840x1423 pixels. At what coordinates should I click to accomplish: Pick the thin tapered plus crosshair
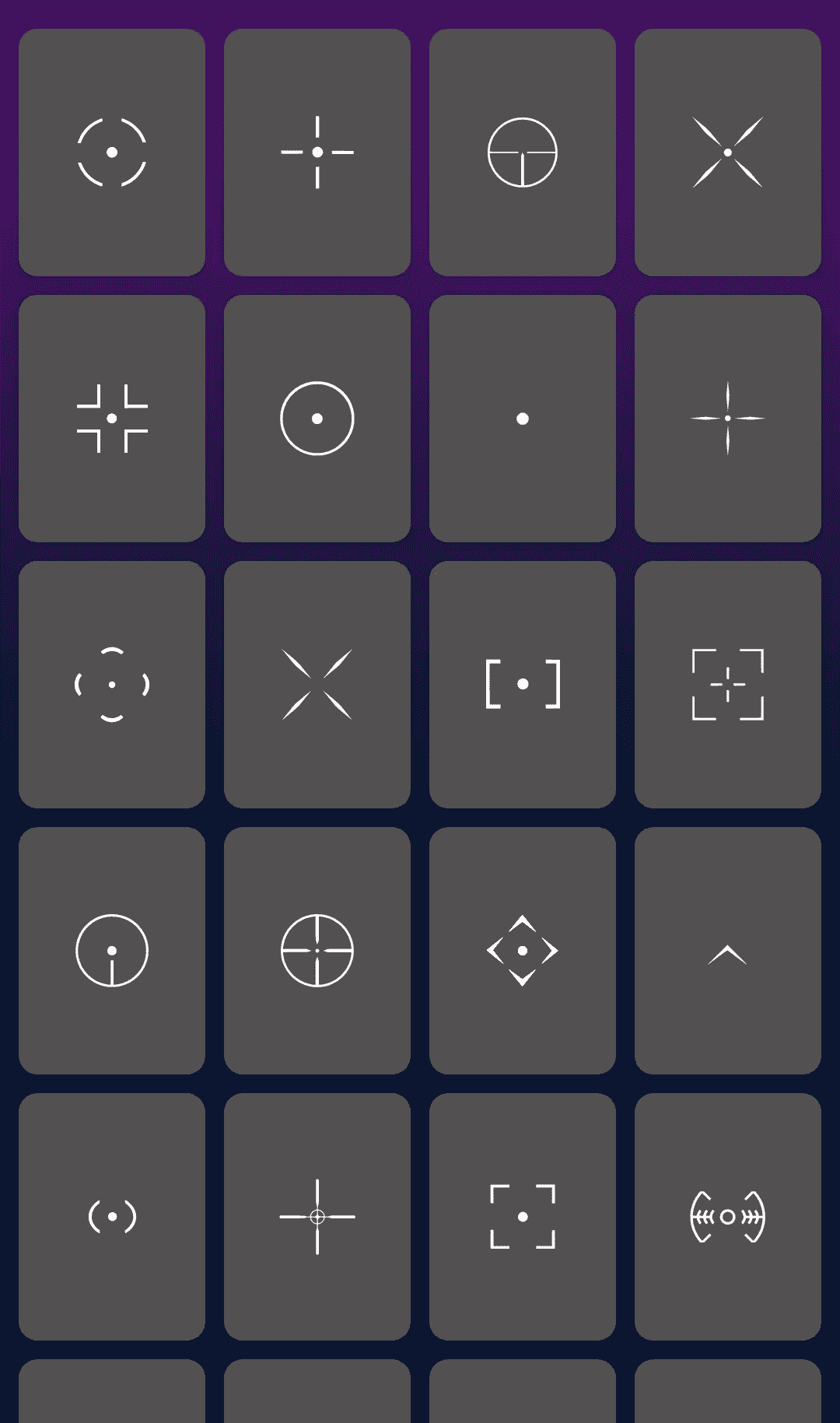[728, 418]
